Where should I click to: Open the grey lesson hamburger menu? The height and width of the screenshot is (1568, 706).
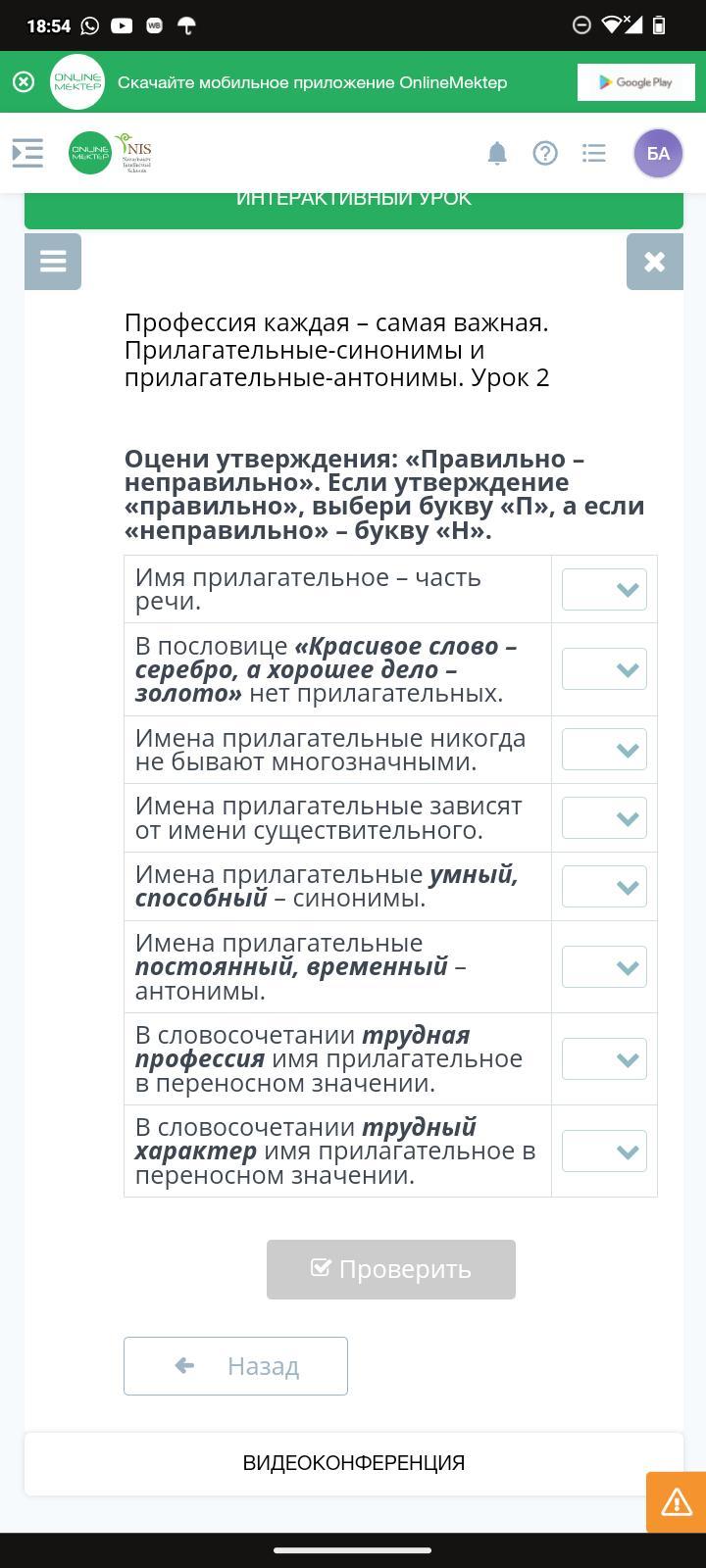(x=53, y=262)
